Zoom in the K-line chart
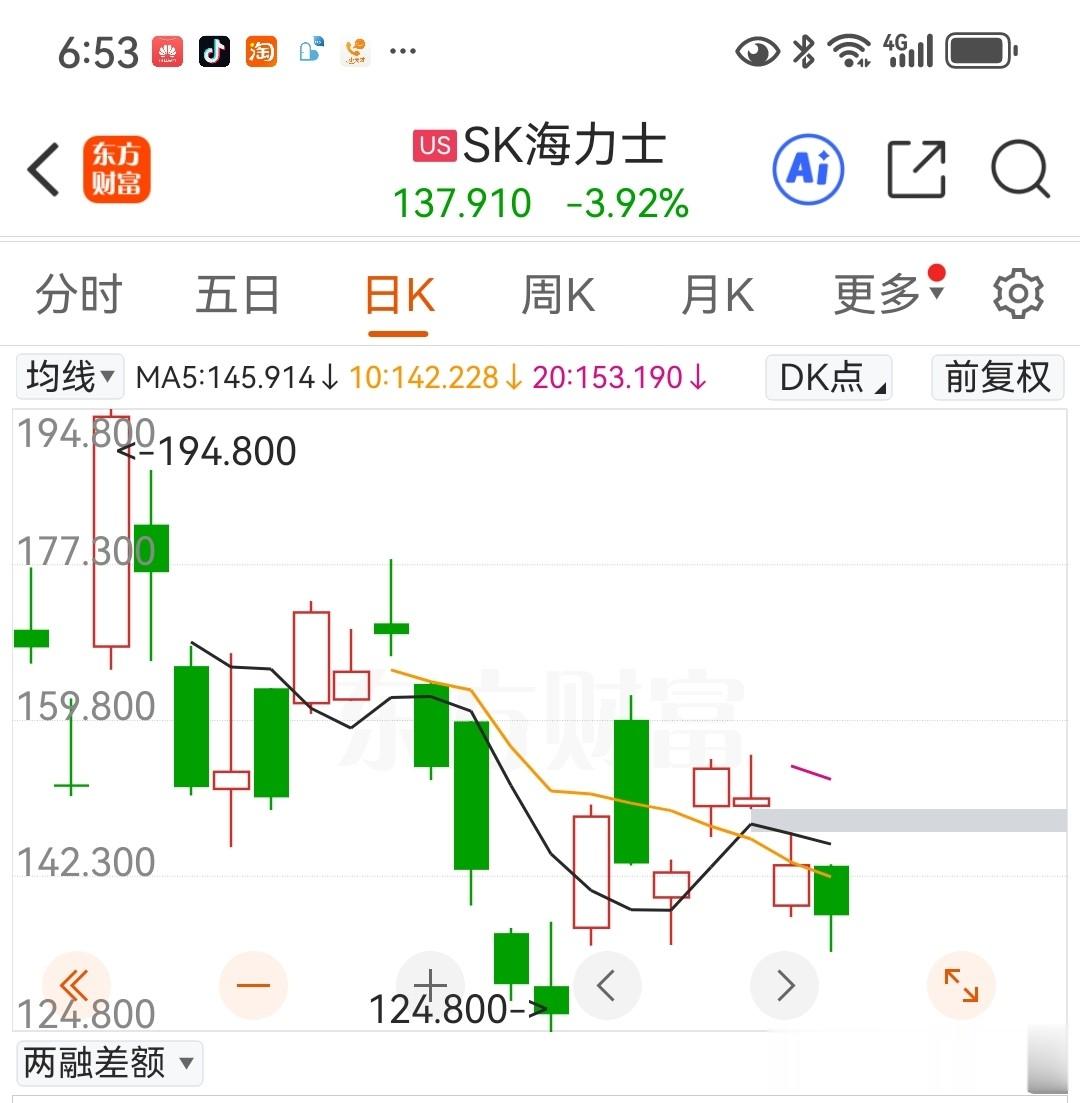This screenshot has width=1080, height=1103. 431,985
